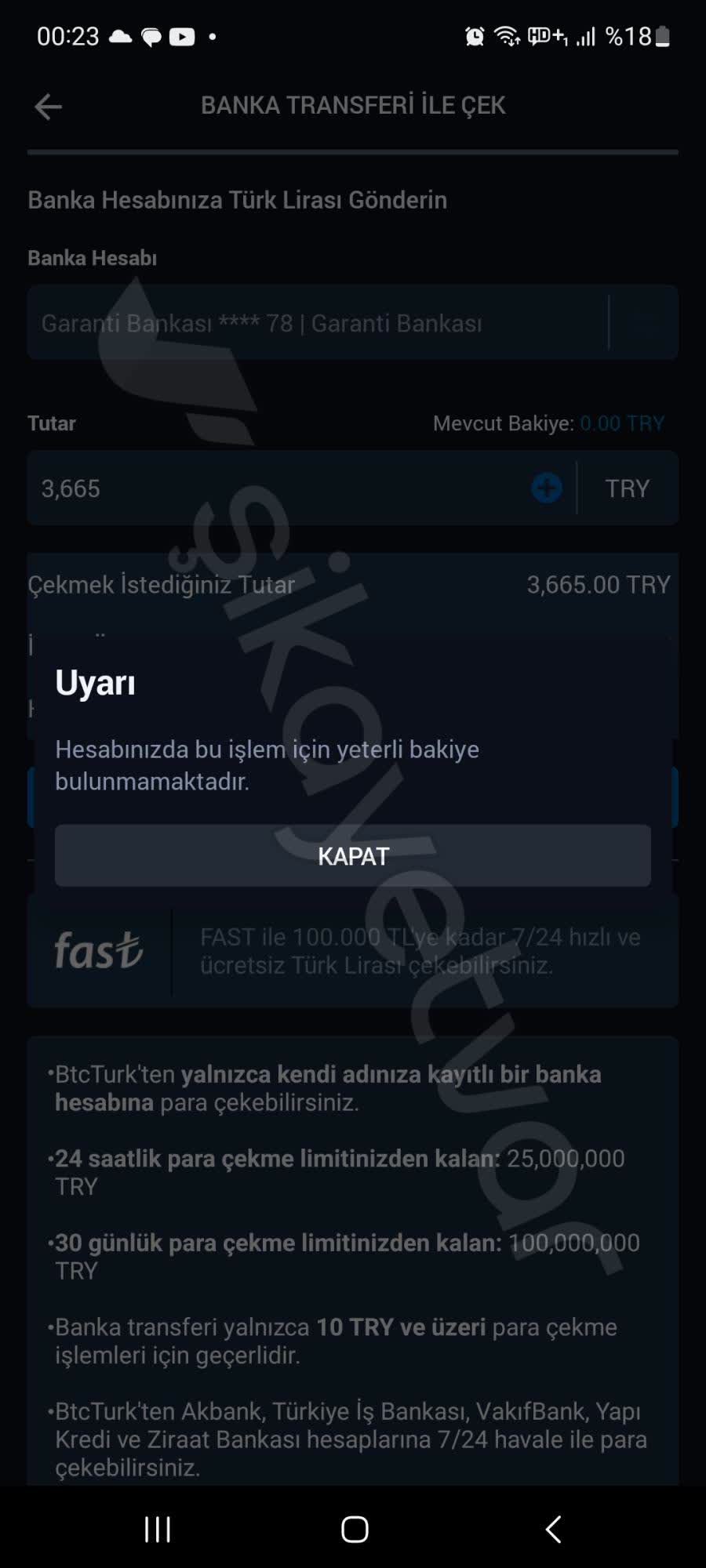The height and width of the screenshot is (1568, 706).
Task: Tap the chat bubble notification icon
Action: (x=151, y=36)
